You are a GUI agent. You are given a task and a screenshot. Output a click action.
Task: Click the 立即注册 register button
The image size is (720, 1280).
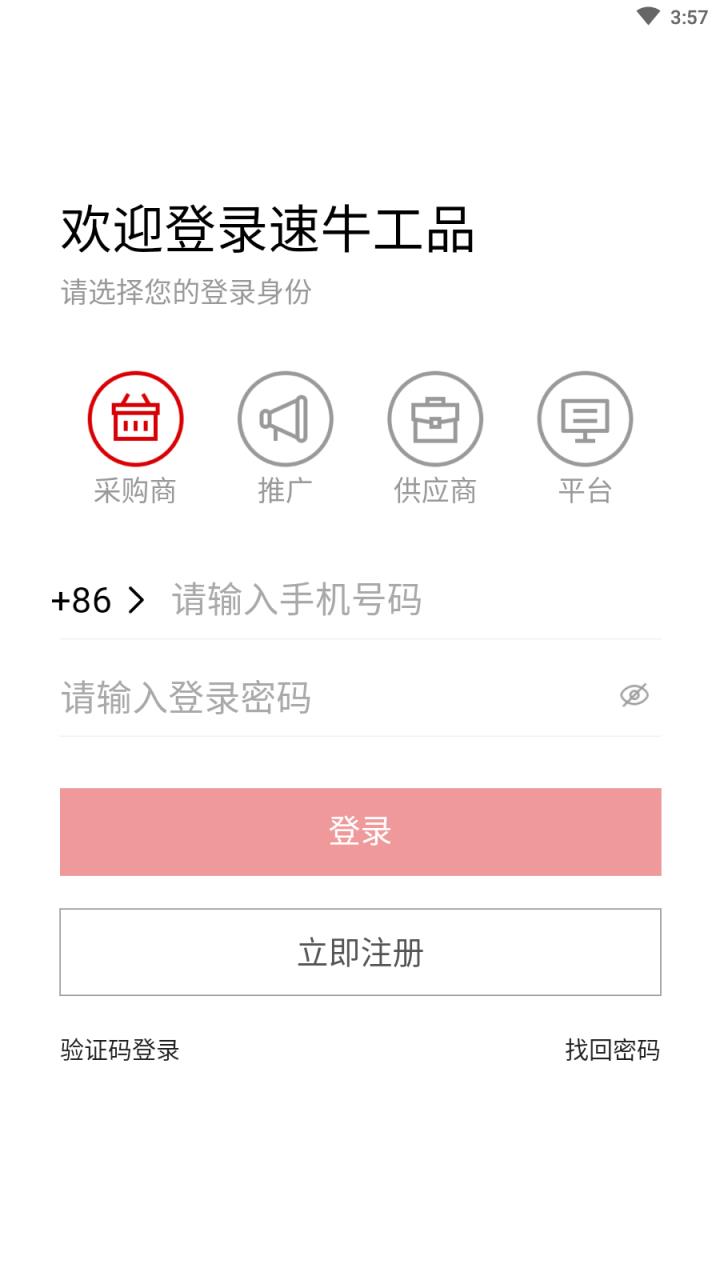[x=360, y=951]
